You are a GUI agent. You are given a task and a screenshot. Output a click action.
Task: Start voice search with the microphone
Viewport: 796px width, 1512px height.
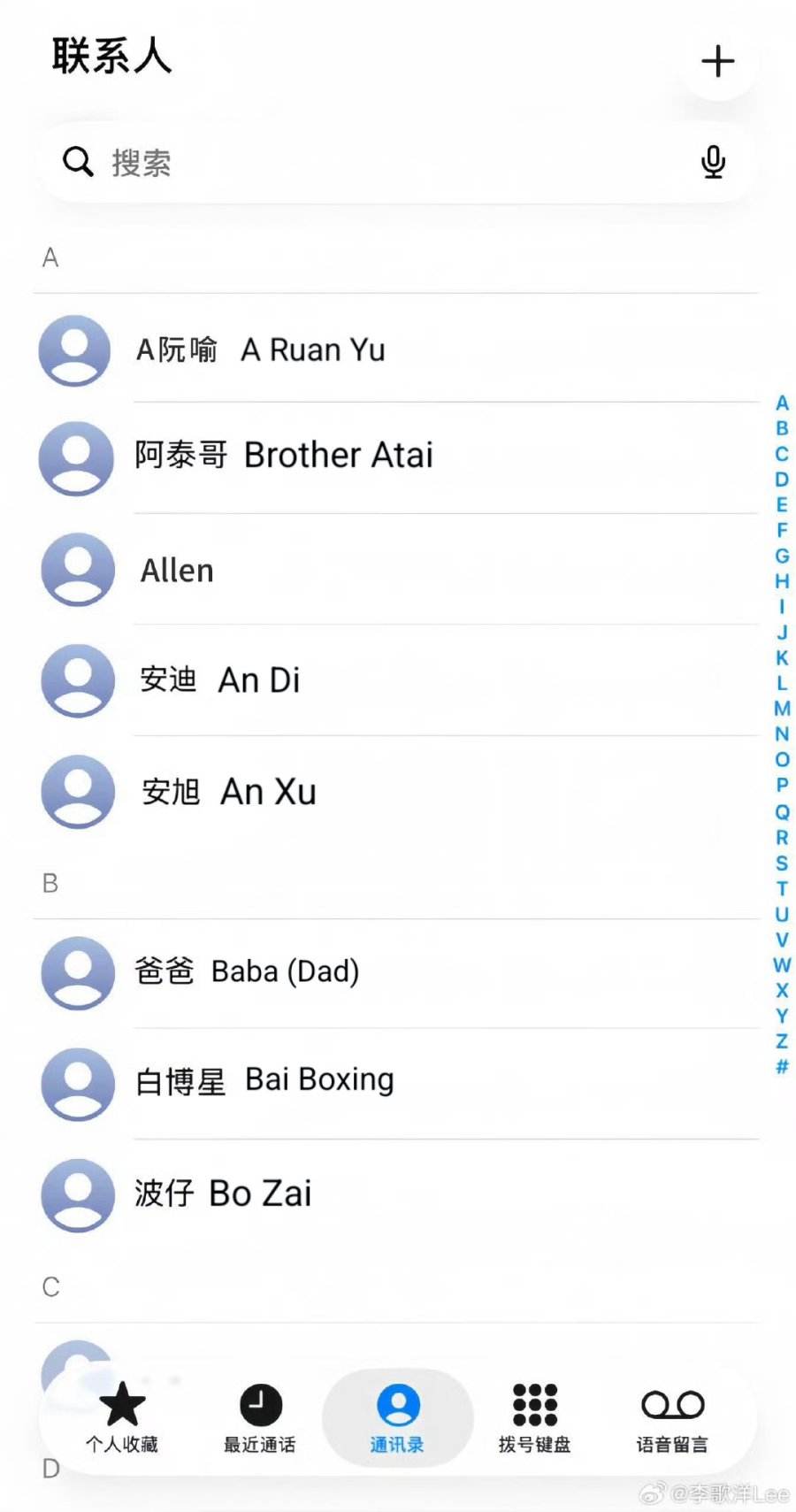[x=713, y=162]
